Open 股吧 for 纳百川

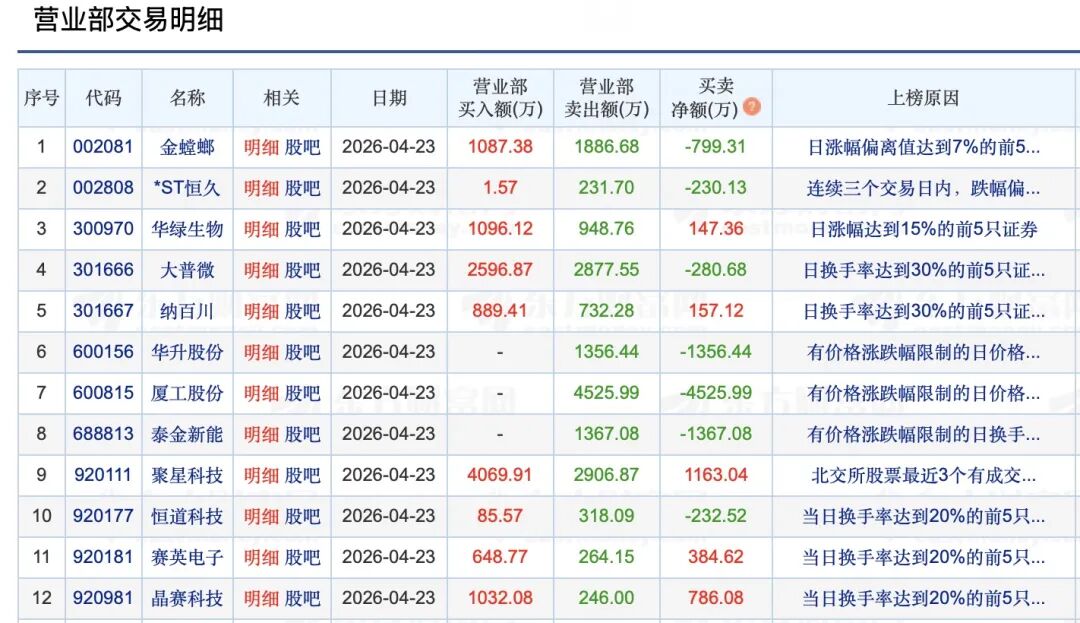click(302, 311)
